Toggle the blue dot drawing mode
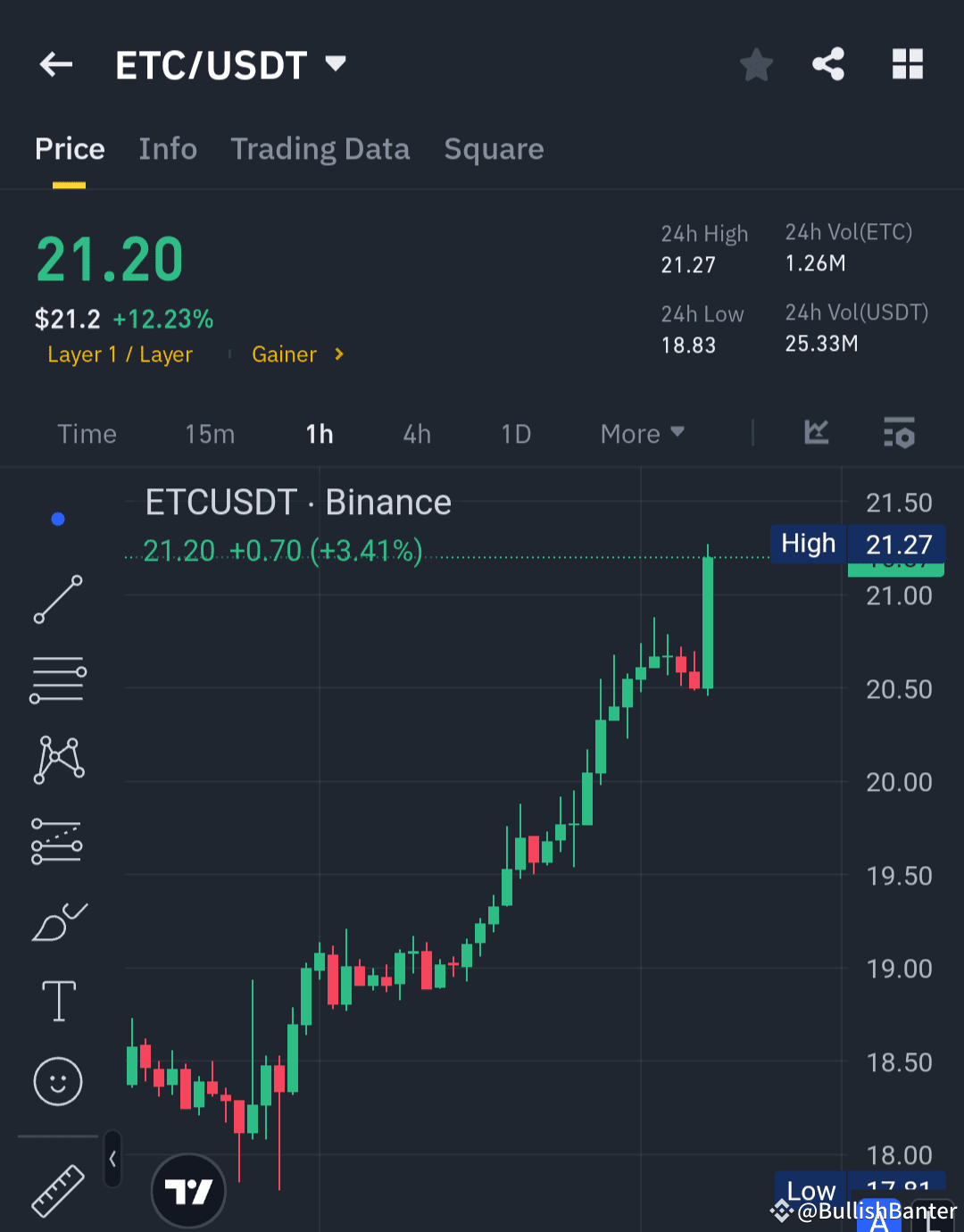Screen dimensions: 964x1232 pyautogui.click(x=57, y=518)
